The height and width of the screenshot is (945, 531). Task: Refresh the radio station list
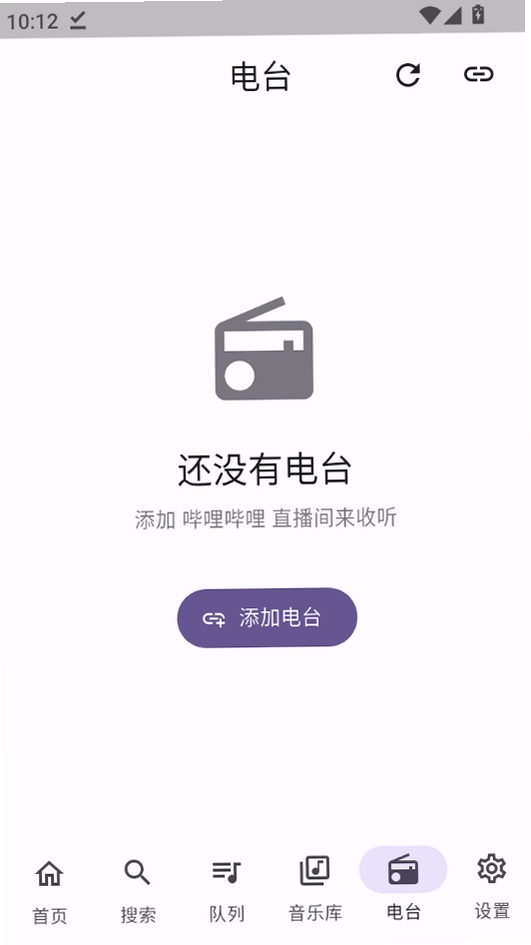[x=408, y=75]
